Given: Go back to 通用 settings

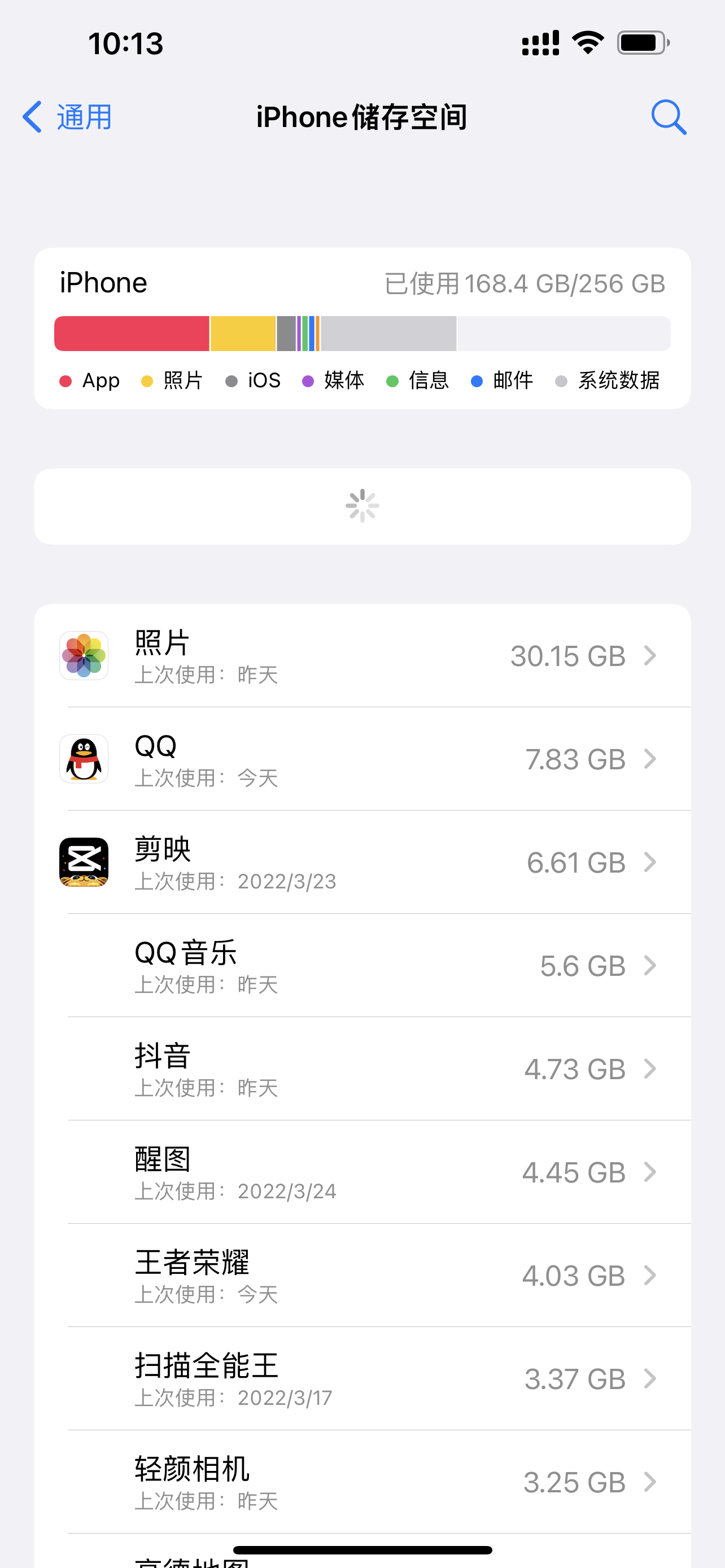Looking at the screenshot, I should [68, 117].
